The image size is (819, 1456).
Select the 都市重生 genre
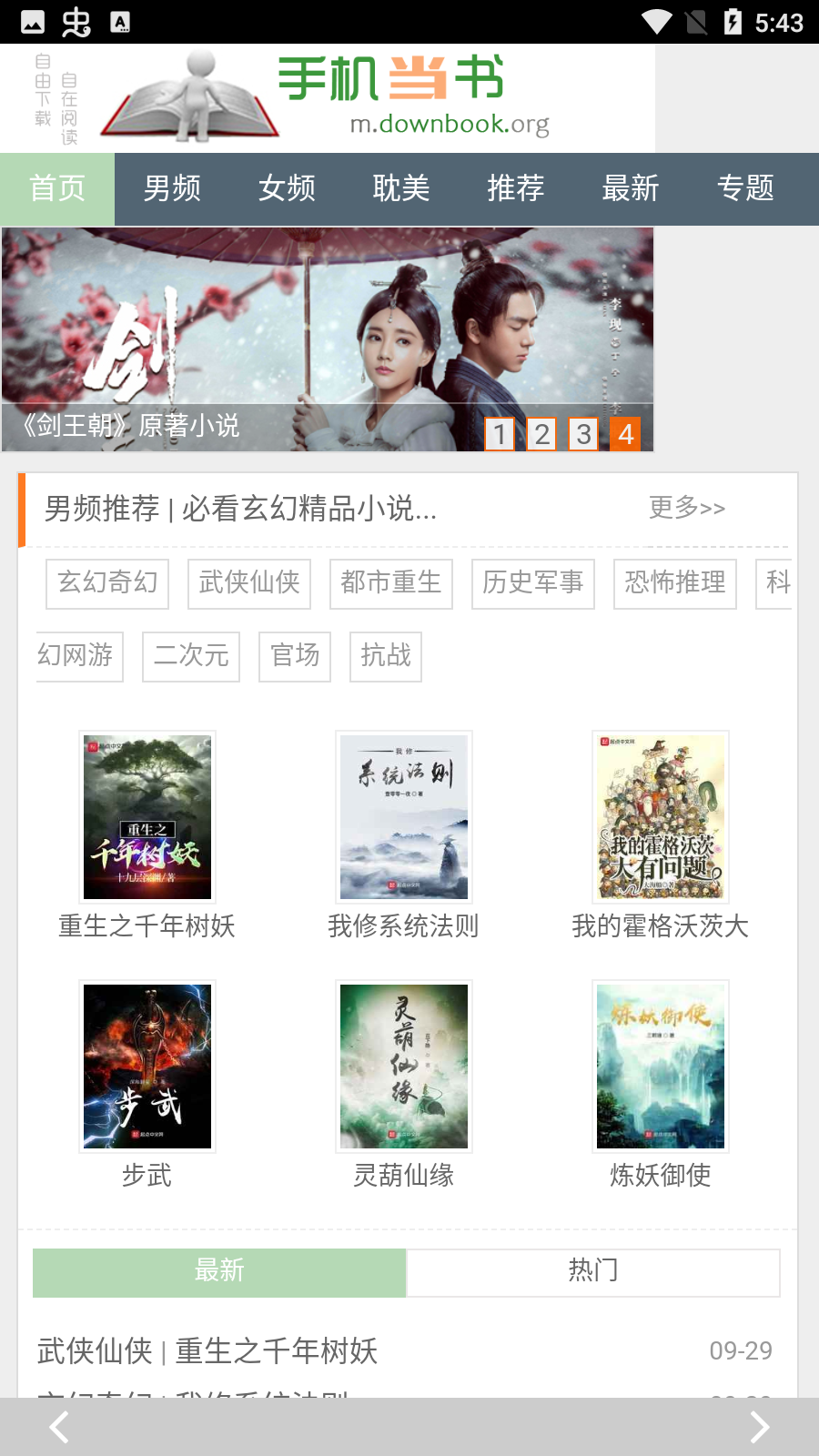point(391,583)
